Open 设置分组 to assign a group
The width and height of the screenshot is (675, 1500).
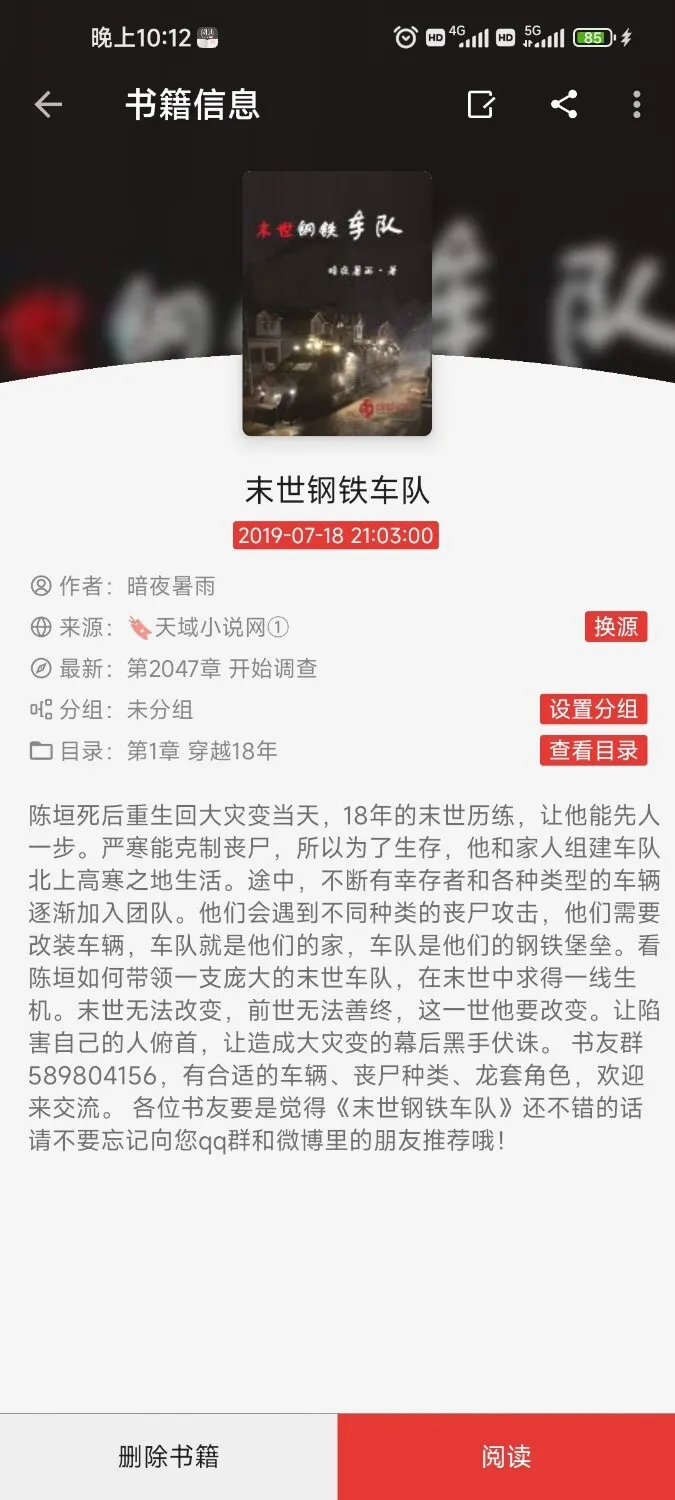point(593,709)
